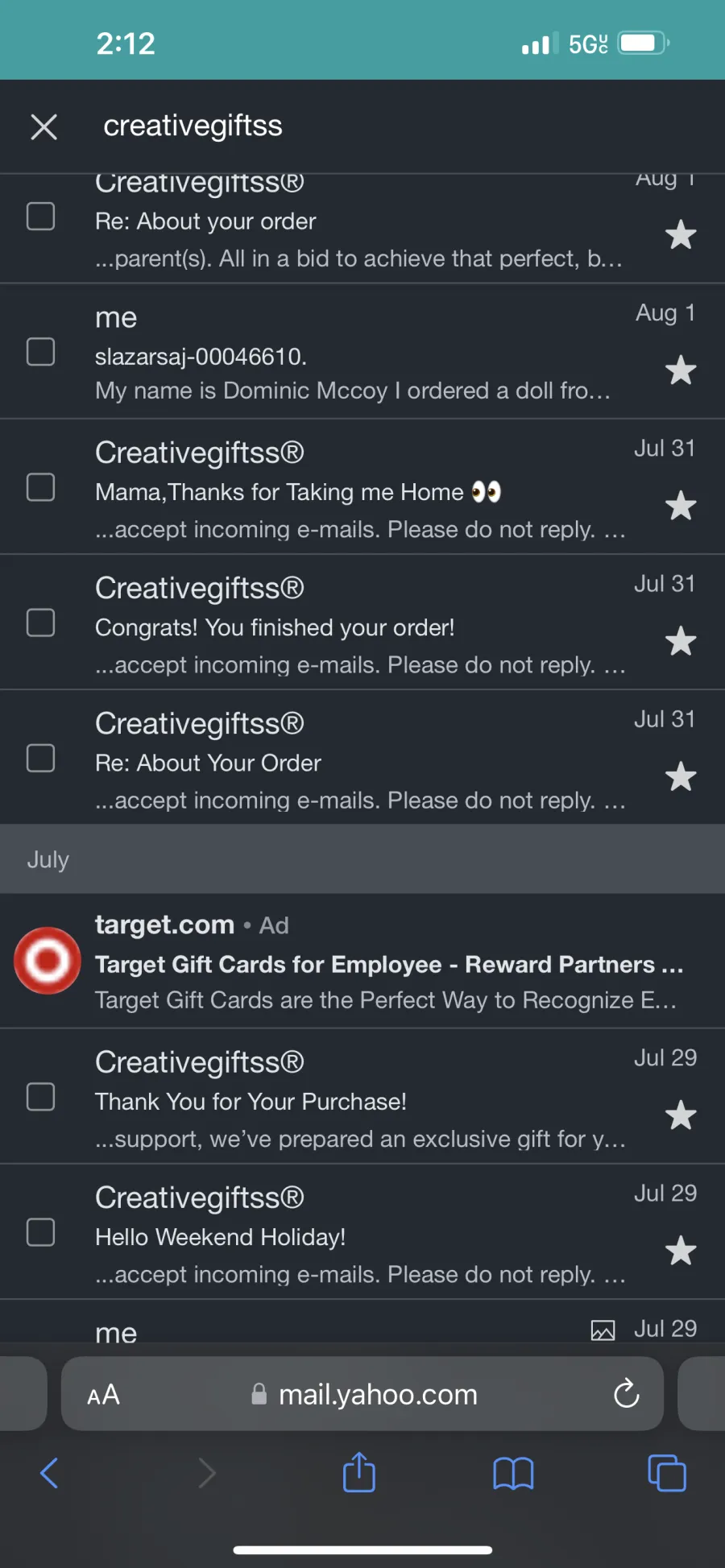This screenshot has height=1568, width=725.
Task: Open Safari bookmarks
Action: [513, 1474]
